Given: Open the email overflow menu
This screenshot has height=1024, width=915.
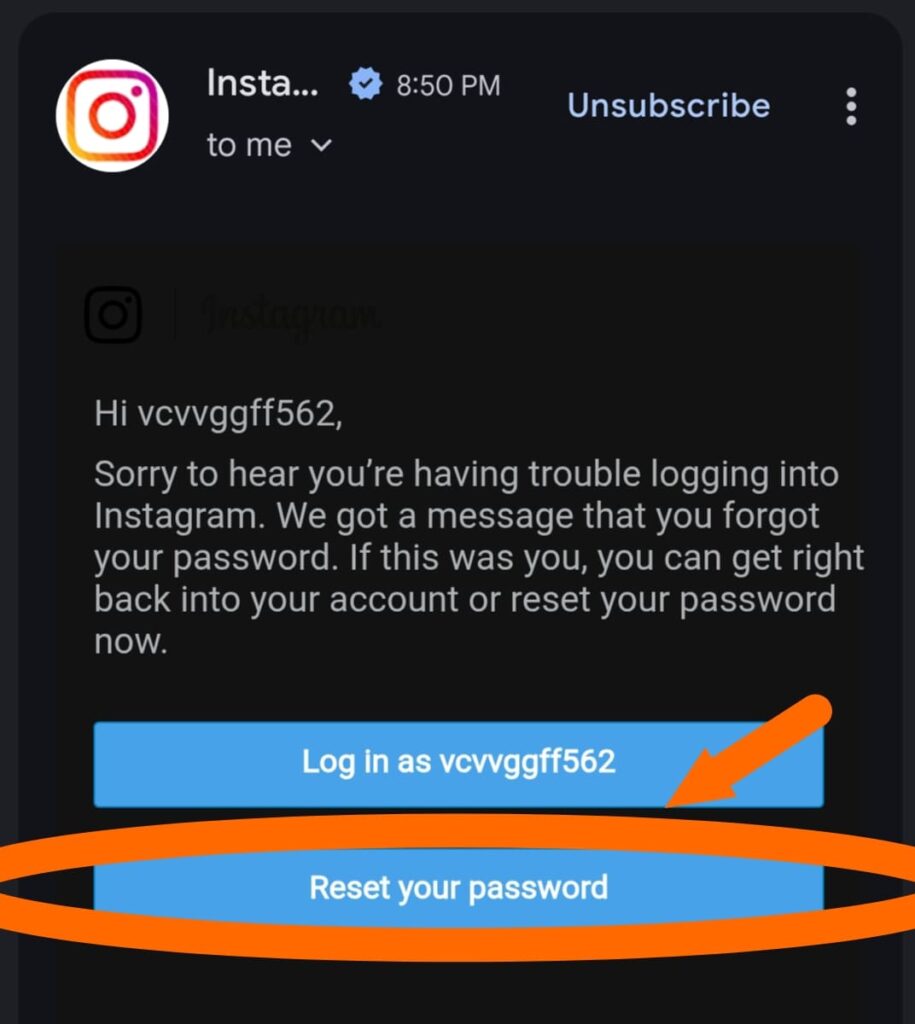Looking at the screenshot, I should pos(851,106).
